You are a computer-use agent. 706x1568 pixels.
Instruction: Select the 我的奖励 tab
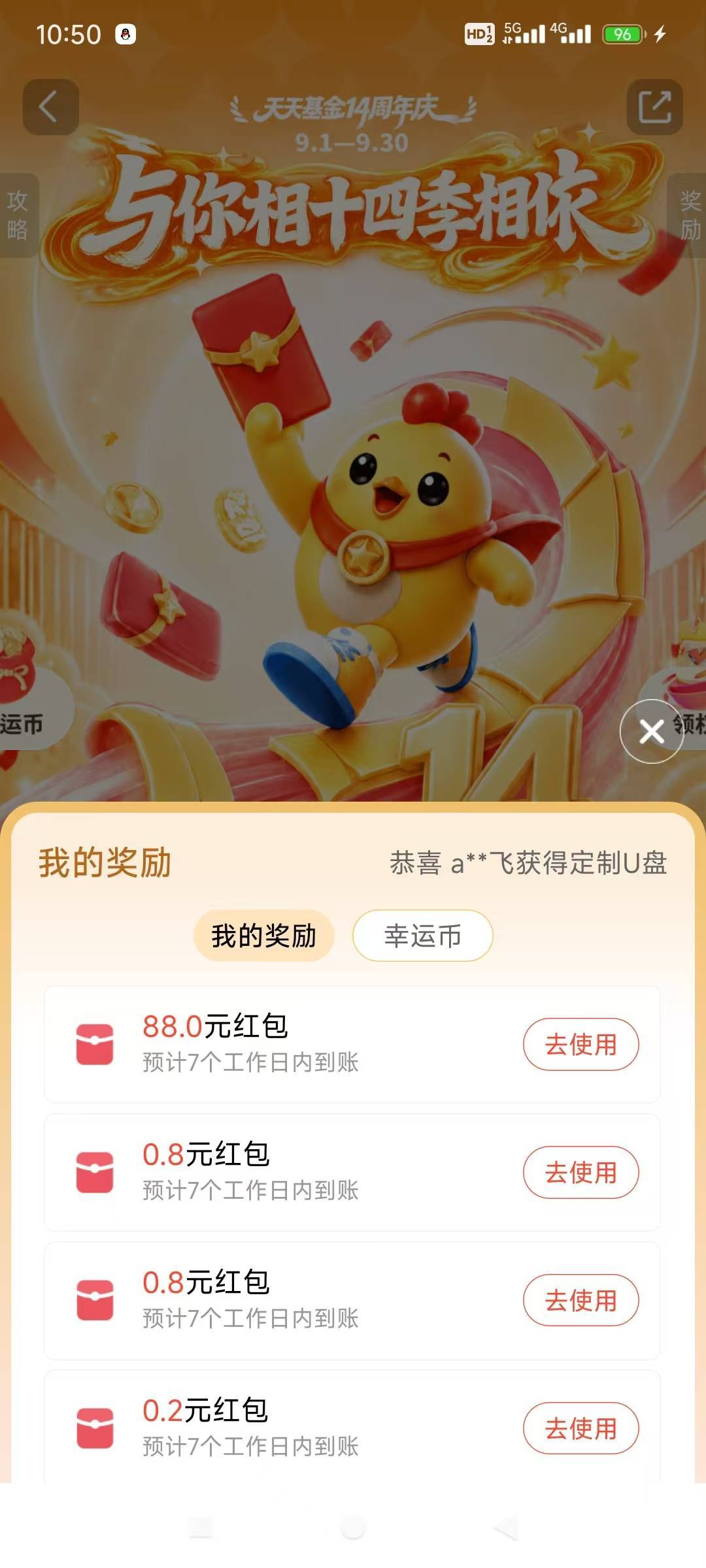click(x=264, y=936)
